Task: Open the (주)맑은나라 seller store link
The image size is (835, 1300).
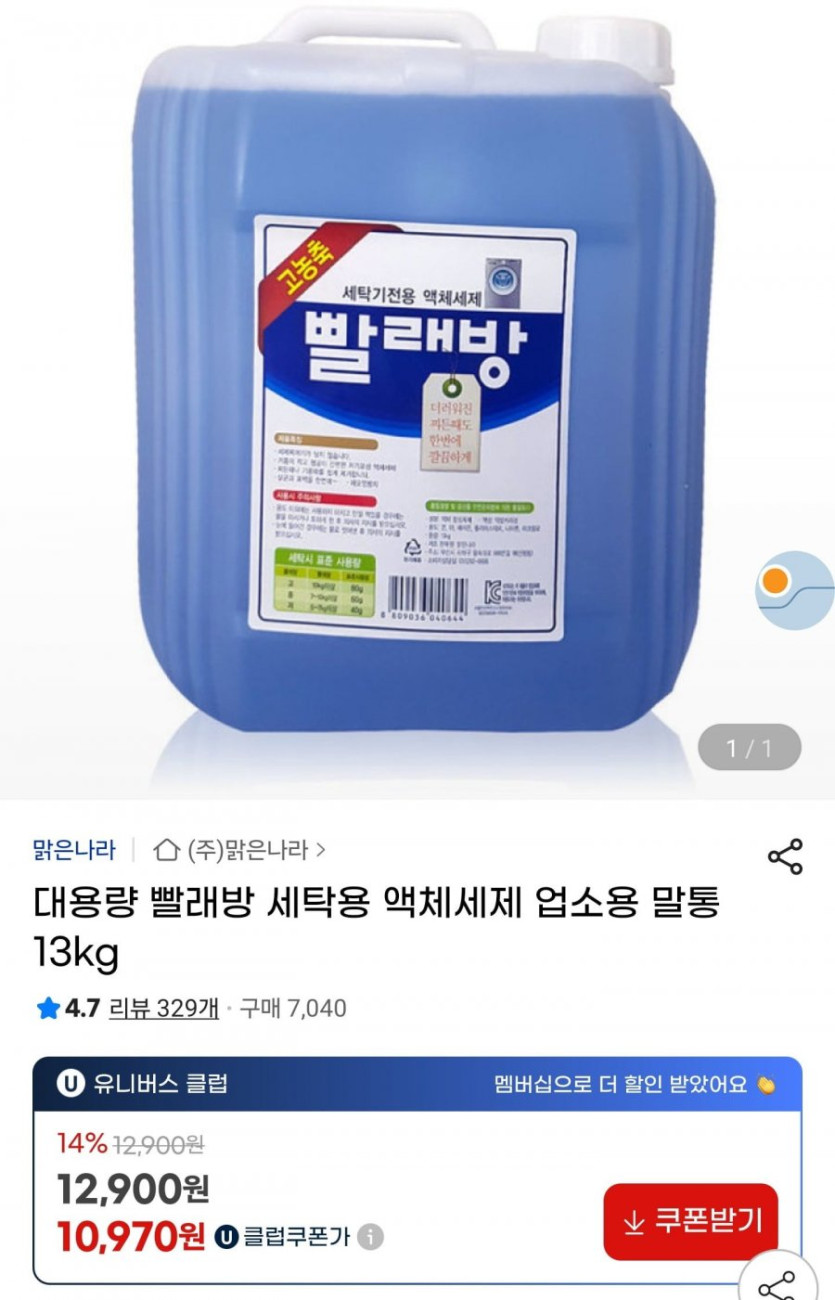Action: coord(240,851)
